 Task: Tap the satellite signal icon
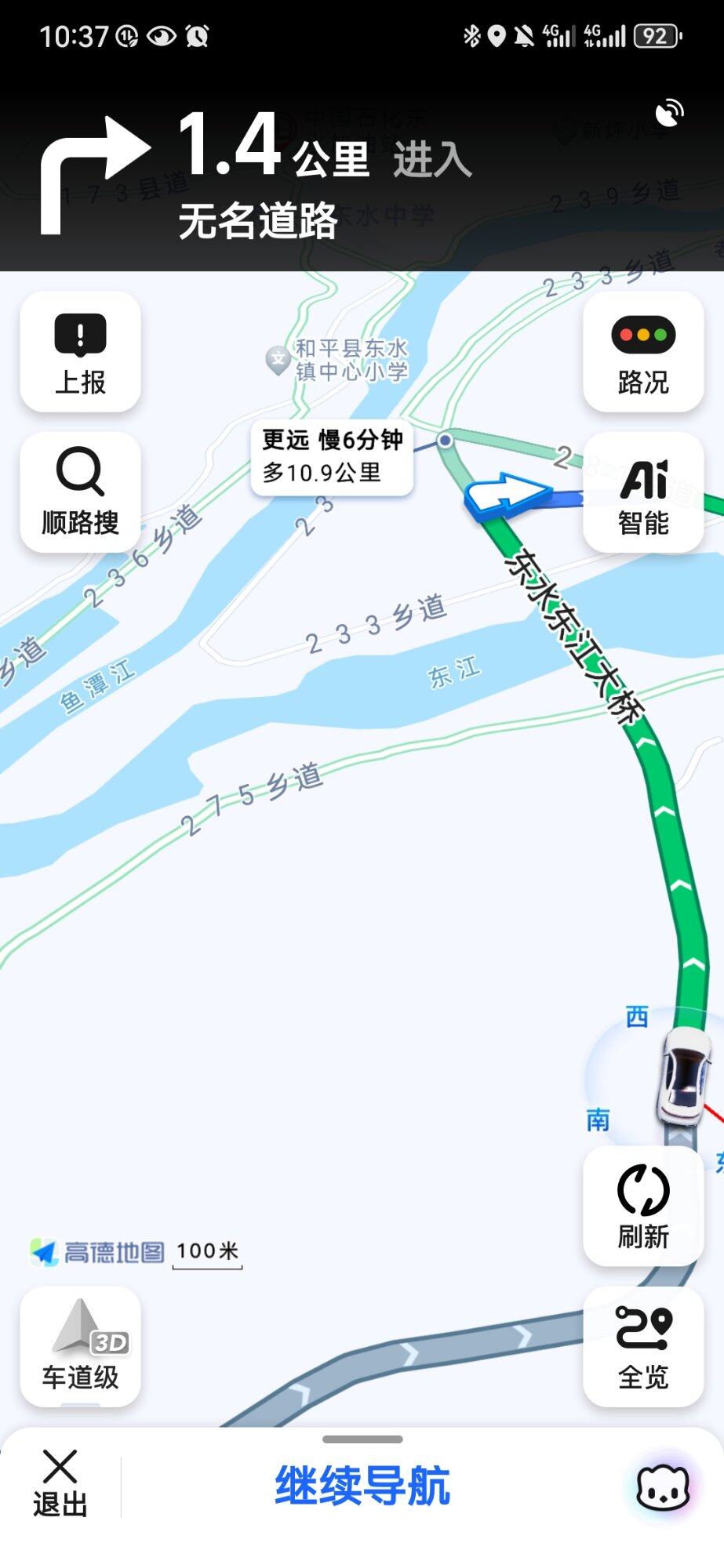(669, 114)
